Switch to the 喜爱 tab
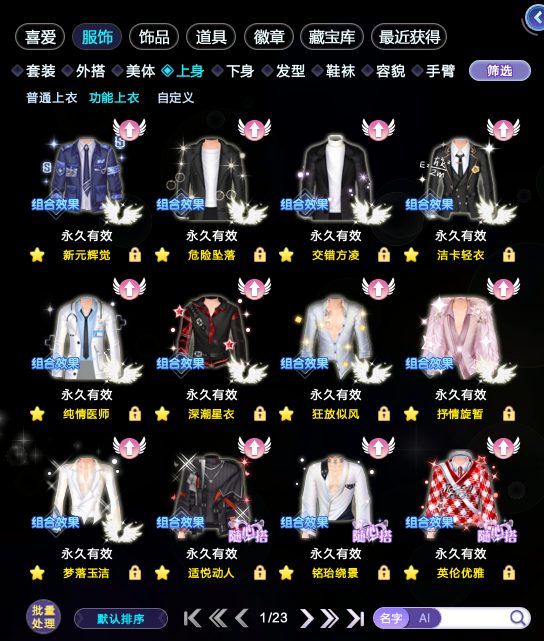Viewport: 544px width, 641px height. (40, 37)
